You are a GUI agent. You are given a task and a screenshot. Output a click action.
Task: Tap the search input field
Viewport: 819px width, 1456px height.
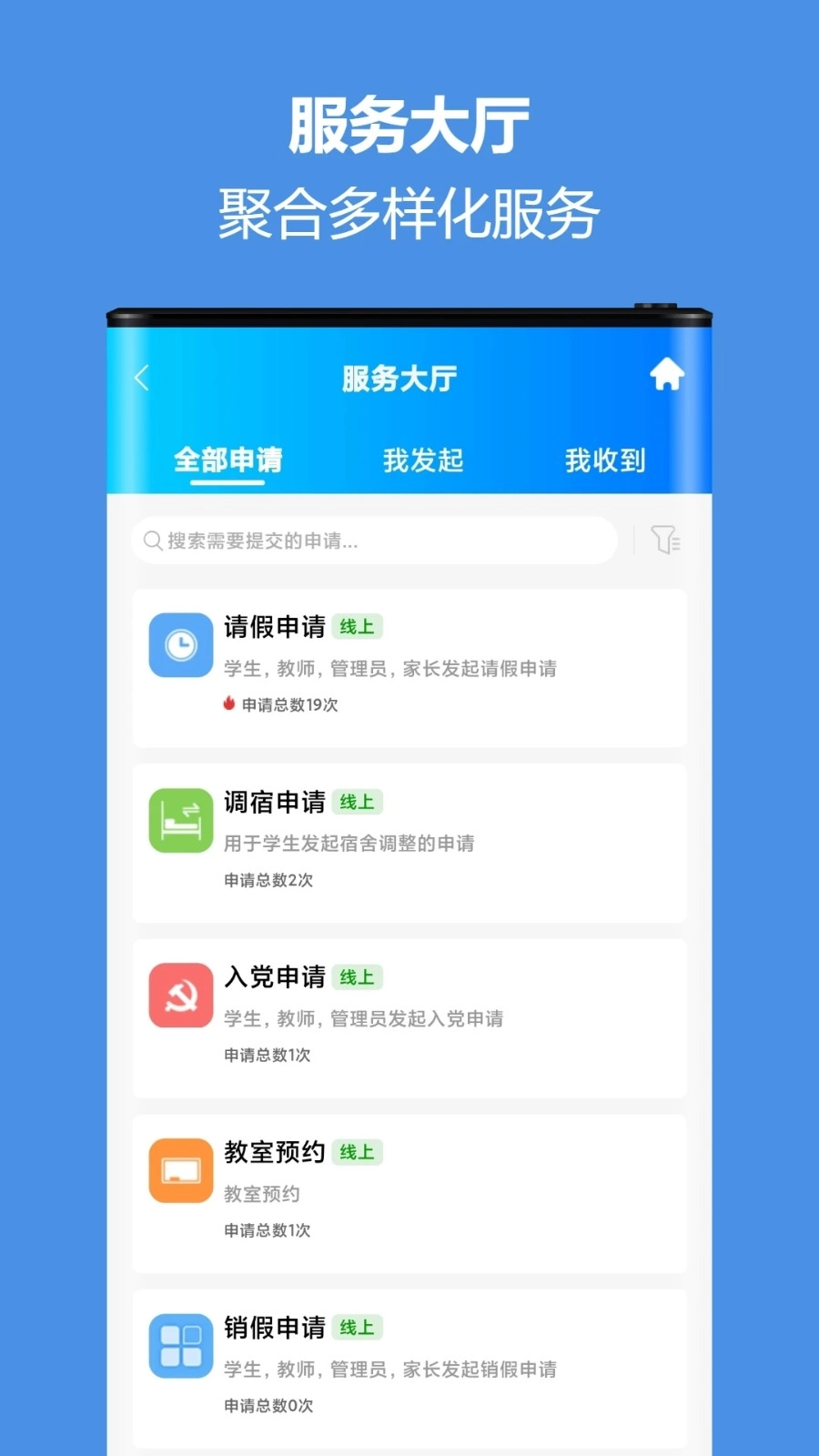click(373, 541)
